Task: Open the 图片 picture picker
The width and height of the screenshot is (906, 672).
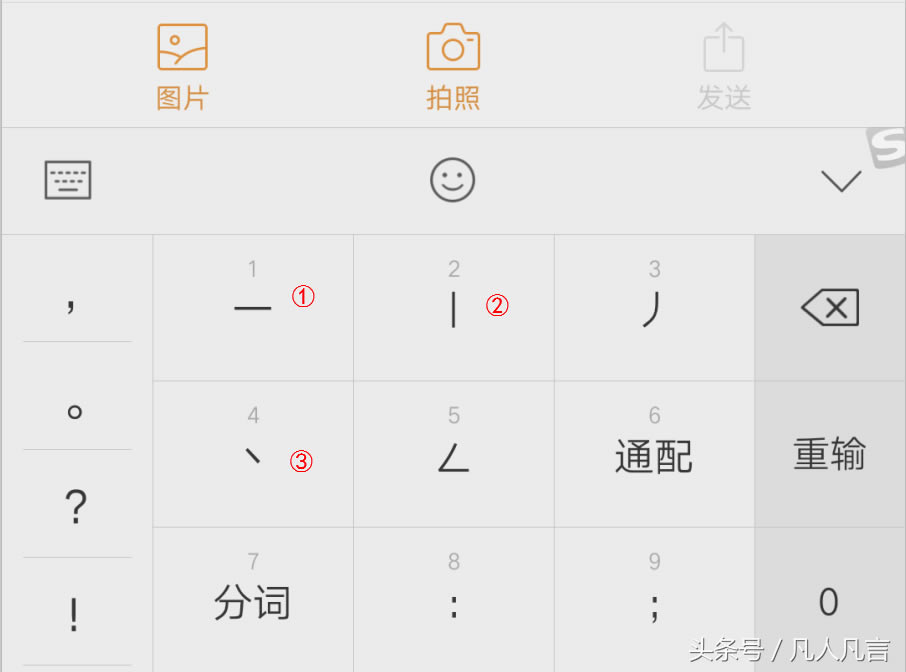Action: tap(182, 66)
